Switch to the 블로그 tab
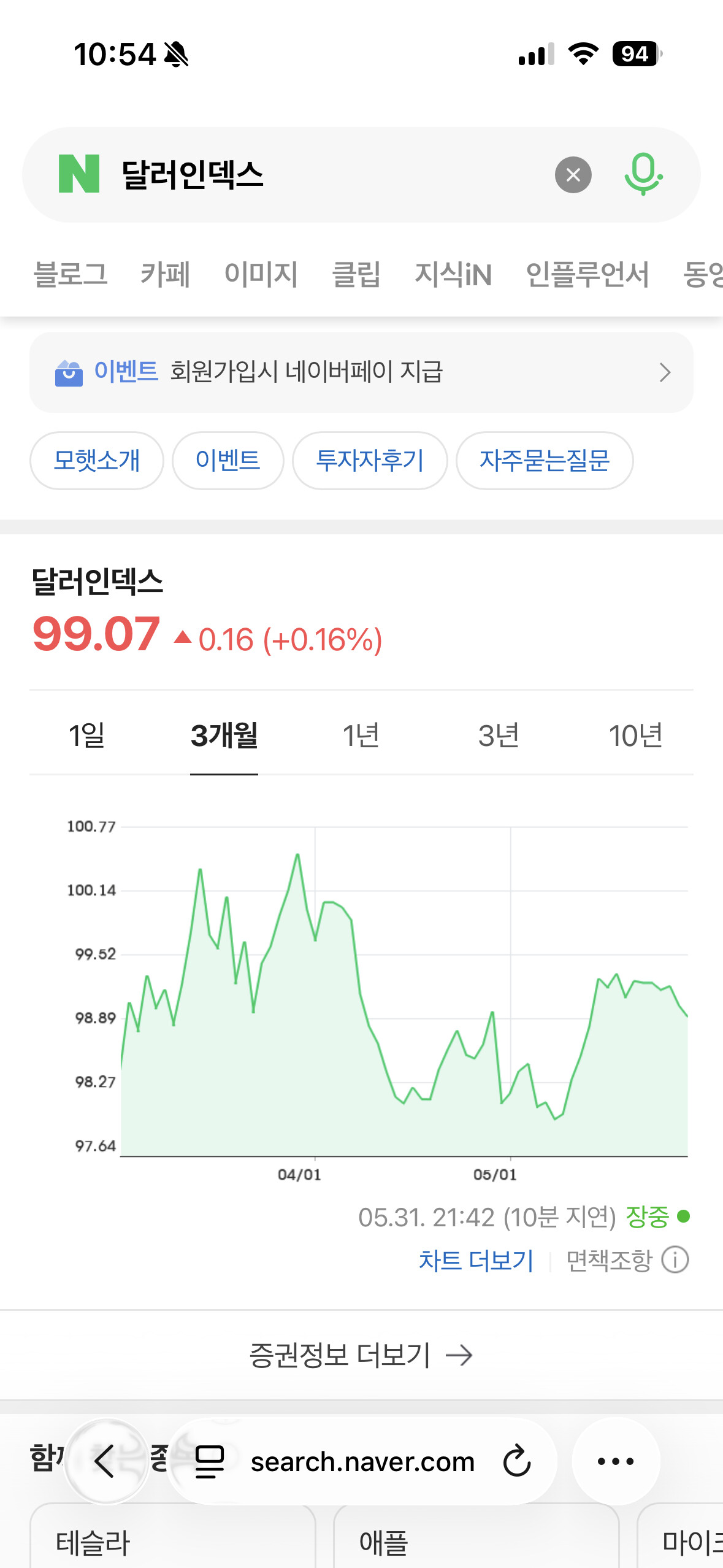The height and width of the screenshot is (1568, 723). [x=71, y=274]
